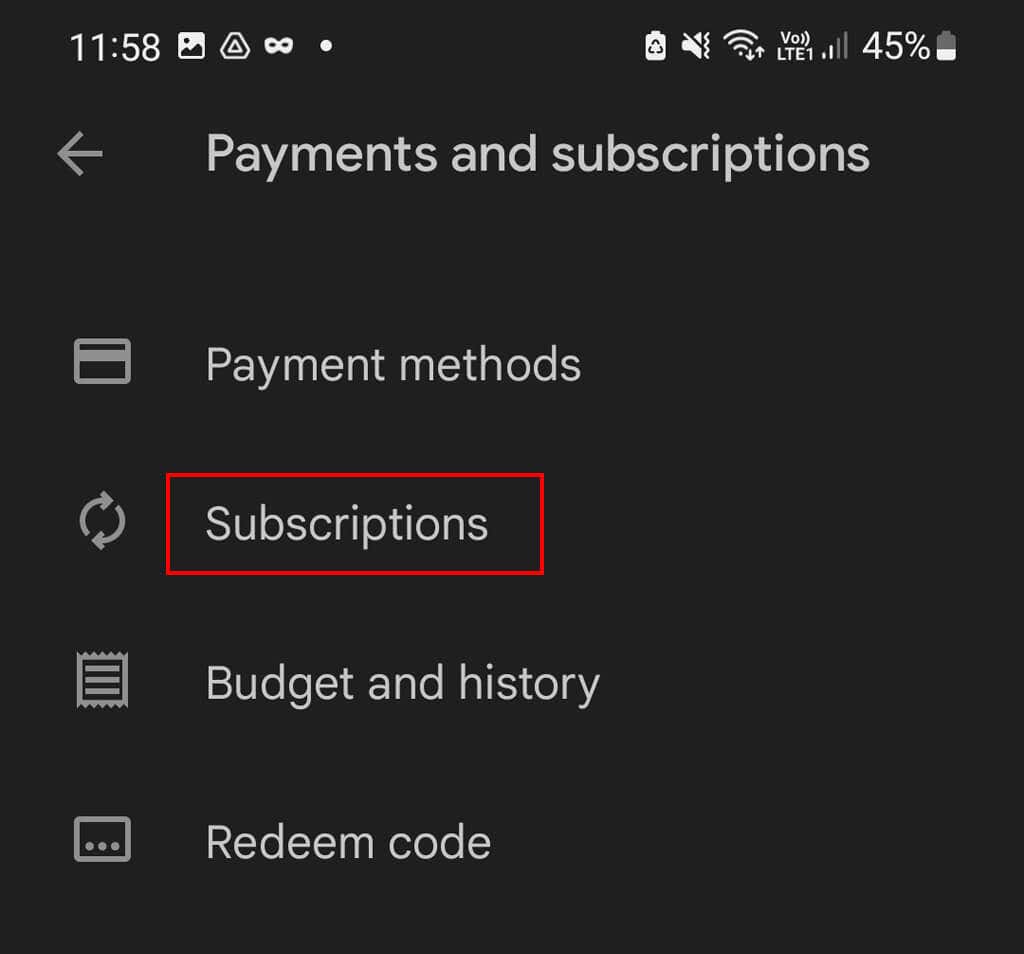
Task: Open Subscriptions
Action: click(x=347, y=523)
